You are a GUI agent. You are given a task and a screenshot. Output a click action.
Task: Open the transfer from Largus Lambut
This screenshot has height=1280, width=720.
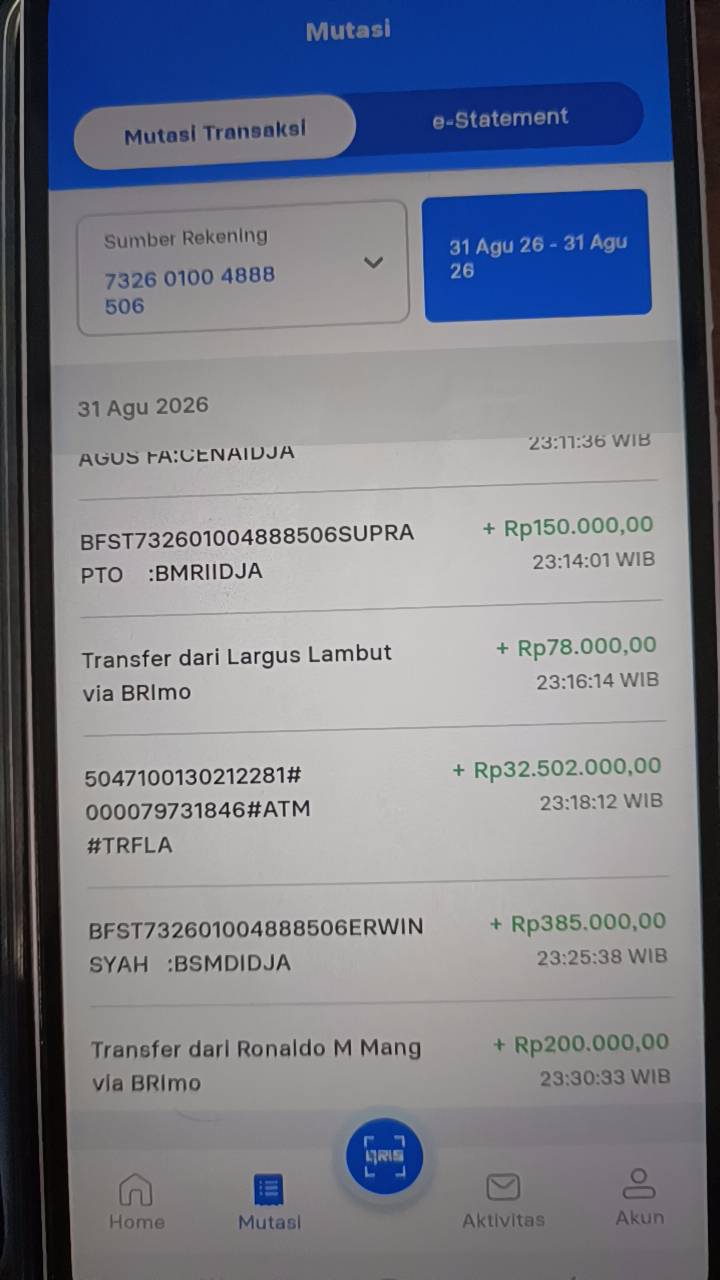(372, 671)
